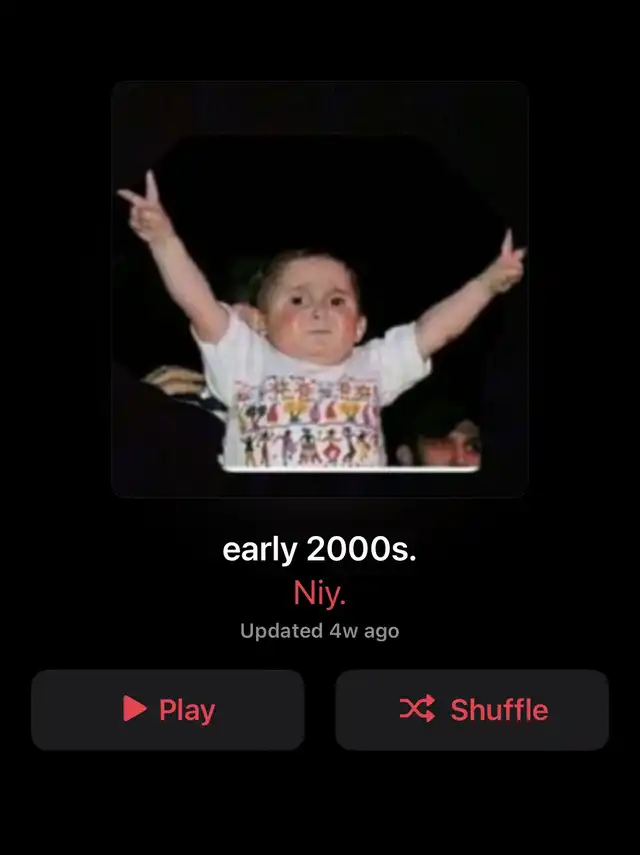
Task: Shuffle the early 2000s. playlist
Action: click(x=472, y=709)
